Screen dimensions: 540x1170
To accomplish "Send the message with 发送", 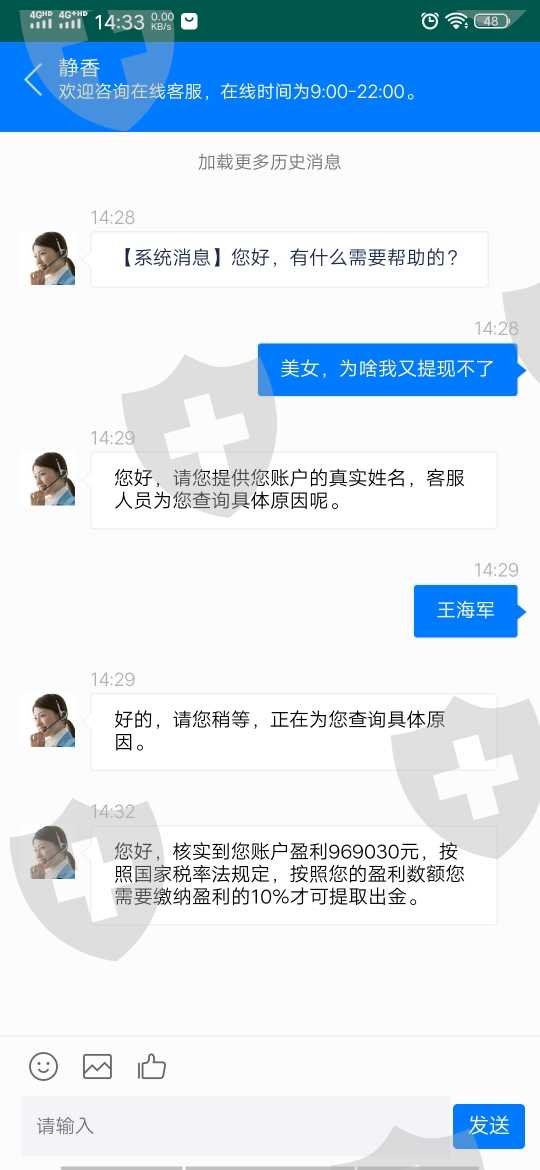I will pyautogui.click(x=489, y=1126).
